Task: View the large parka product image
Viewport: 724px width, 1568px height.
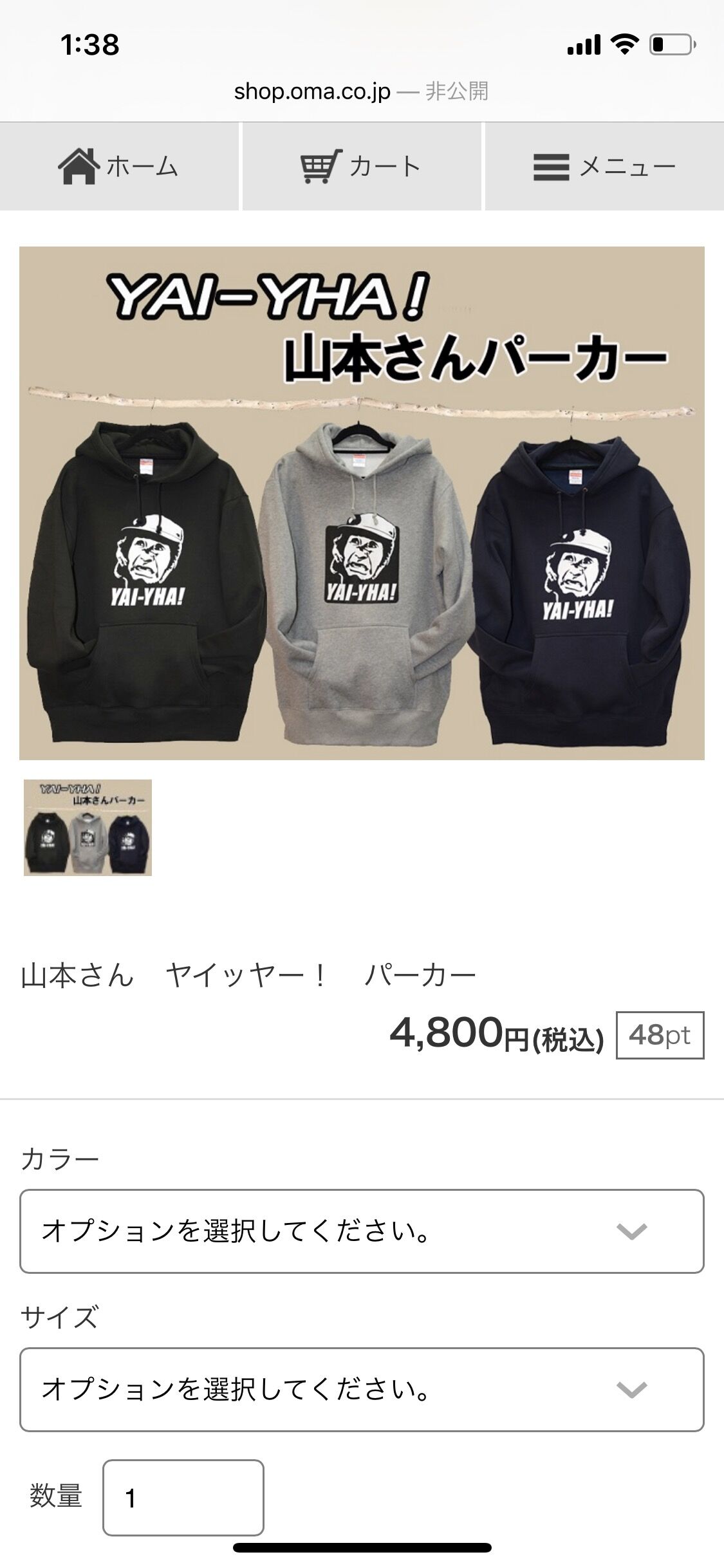Action: tap(362, 503)
